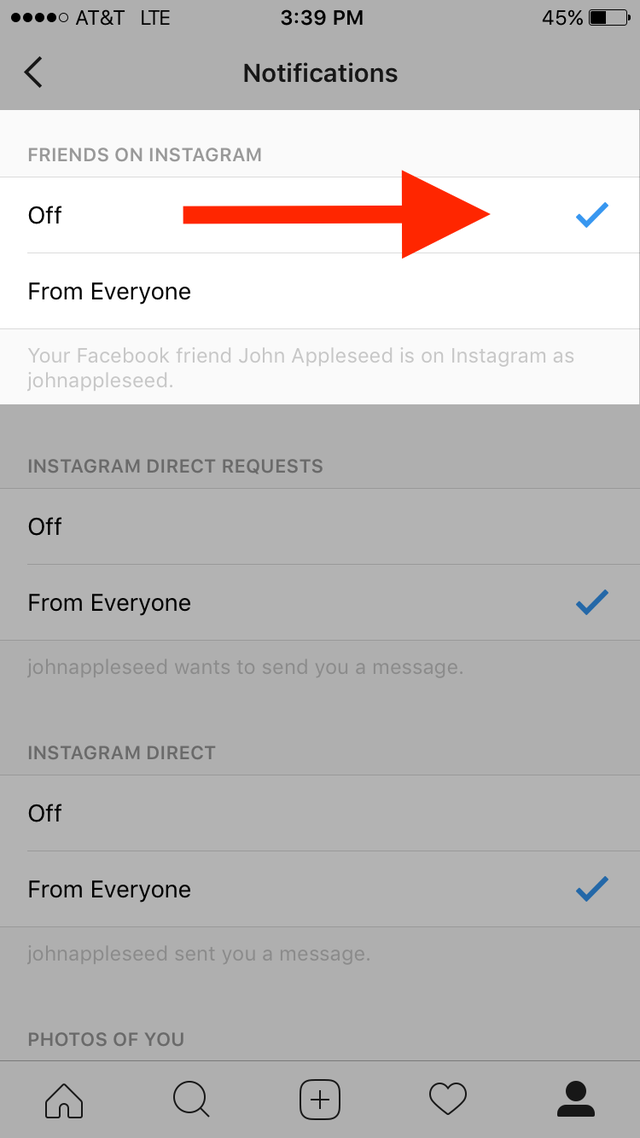
Task: Open the Activity heart tab
Action: point(448,1100)
